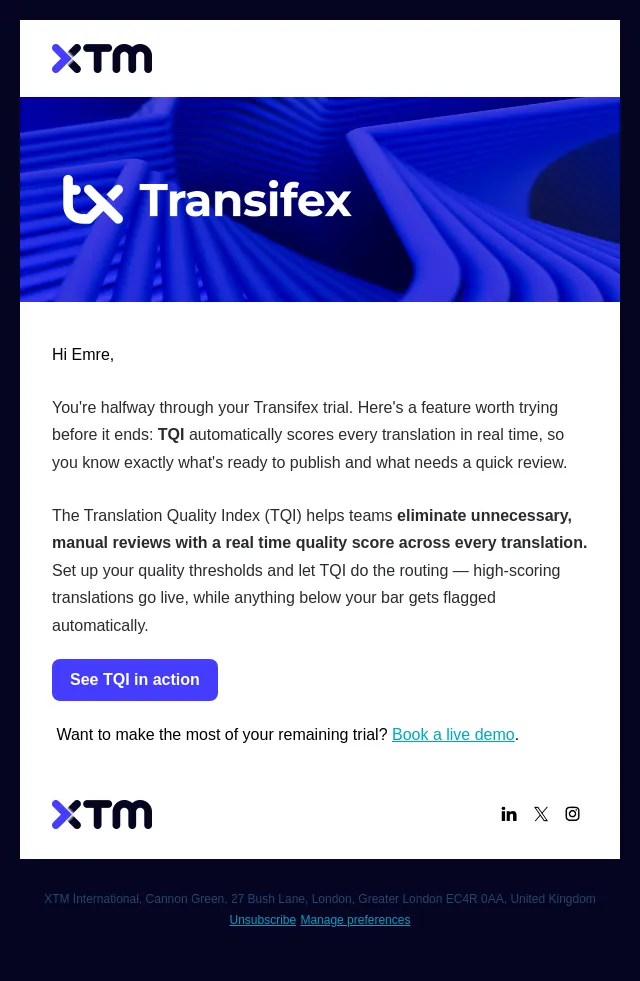The width and height of the screenshot is (640, 981).
Task: Visit XTM's X profile icon
Action: click(541, 814)
